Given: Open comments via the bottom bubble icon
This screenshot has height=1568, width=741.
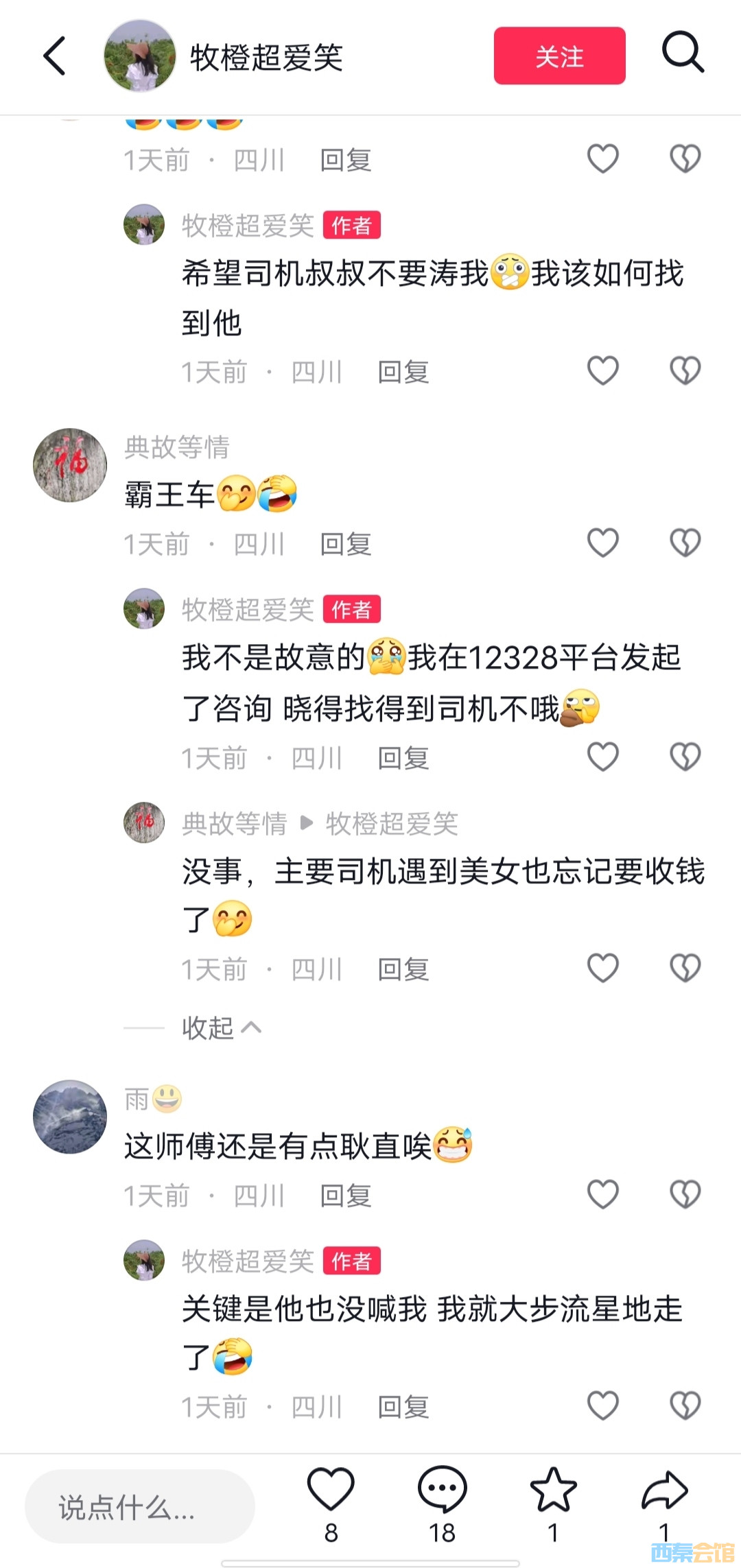Looking at the screenshot, I should tap(442, 1490).
